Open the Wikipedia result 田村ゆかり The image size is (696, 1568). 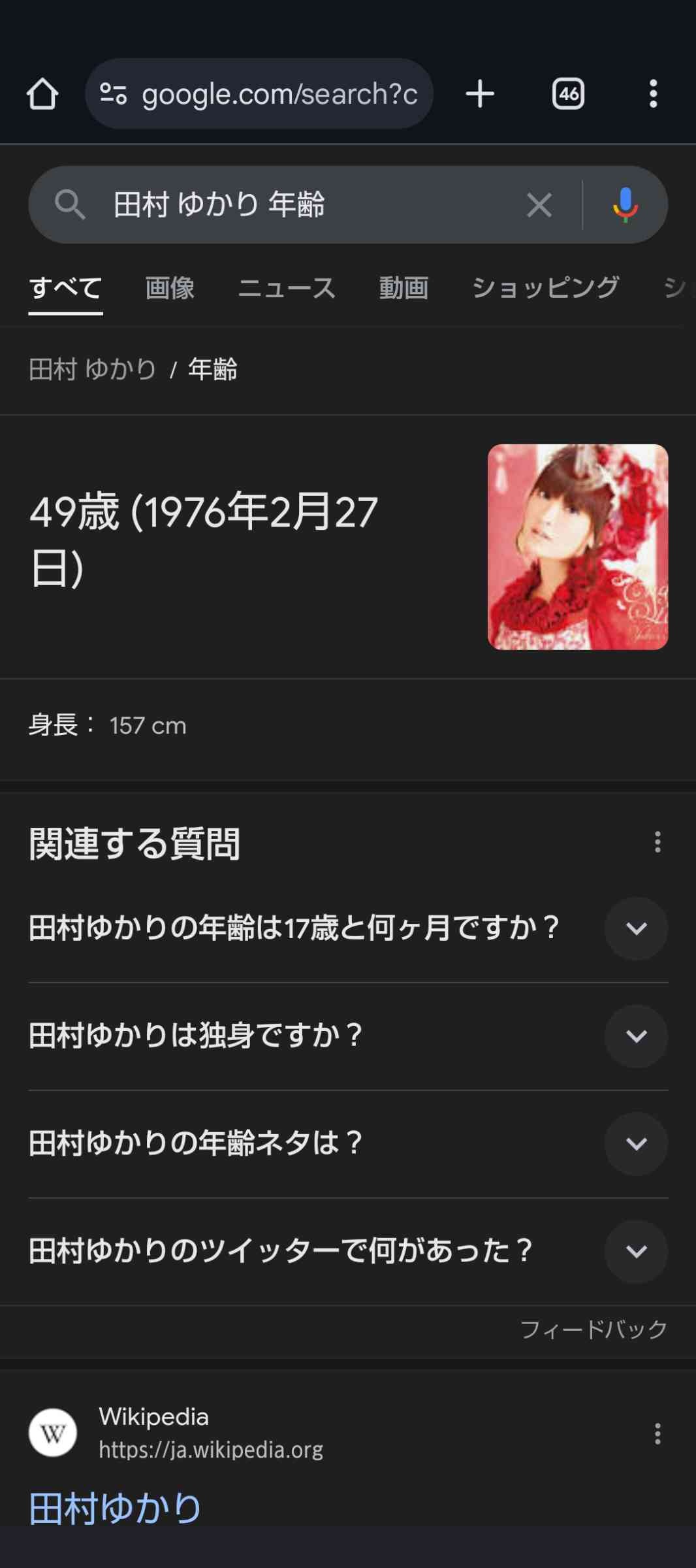point(116,1508)
